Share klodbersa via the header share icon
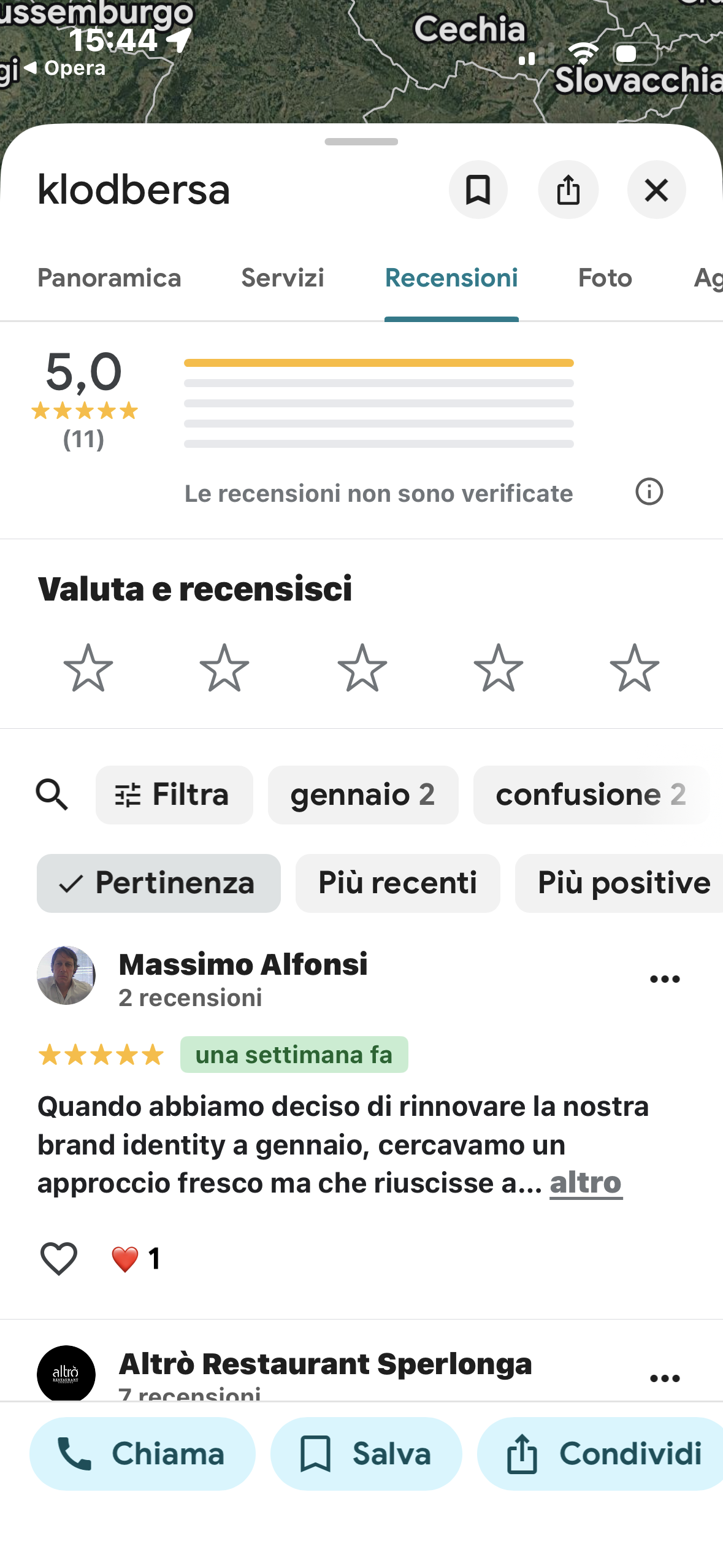This screenshot has width=723, height=1568. (x=568, y=190)
